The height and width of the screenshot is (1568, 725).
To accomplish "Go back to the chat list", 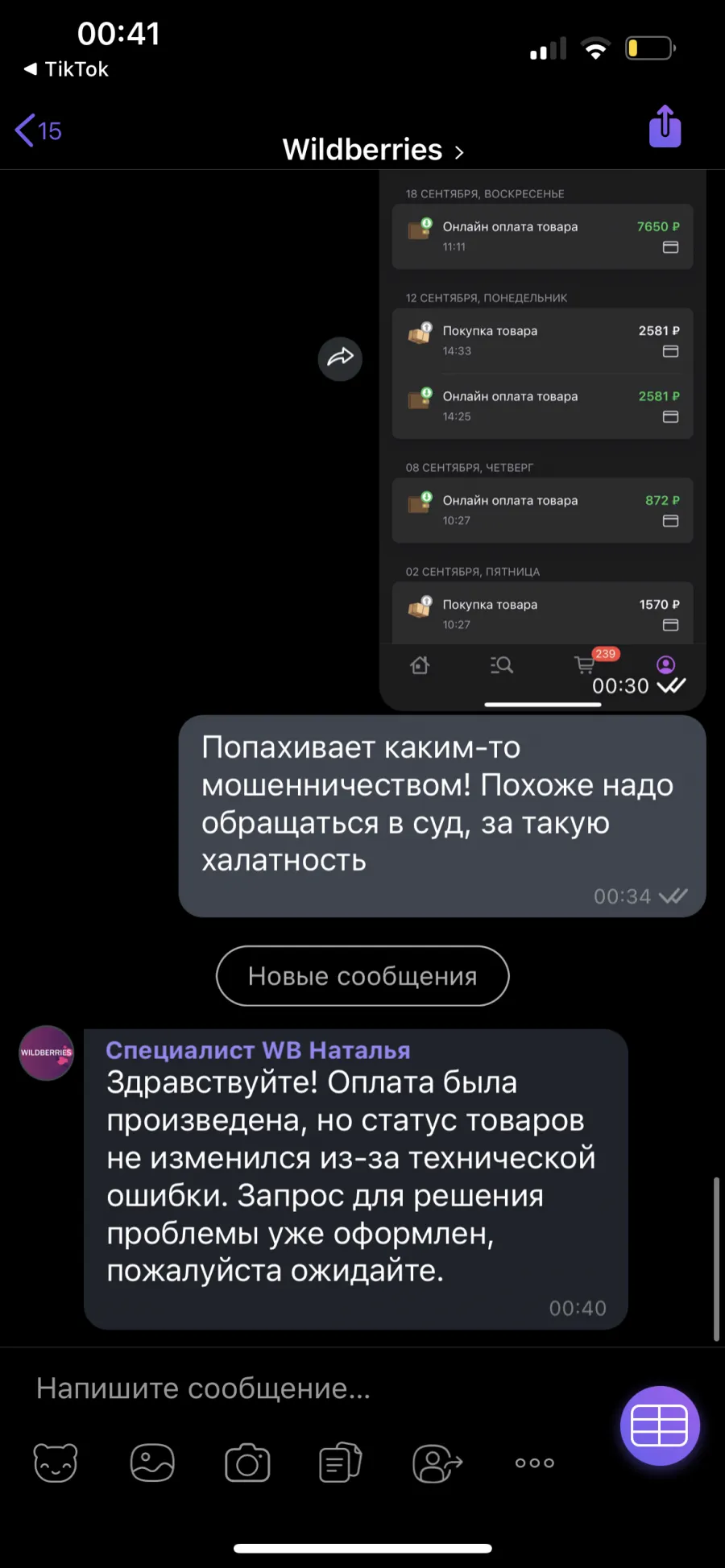I will (38, 130).
